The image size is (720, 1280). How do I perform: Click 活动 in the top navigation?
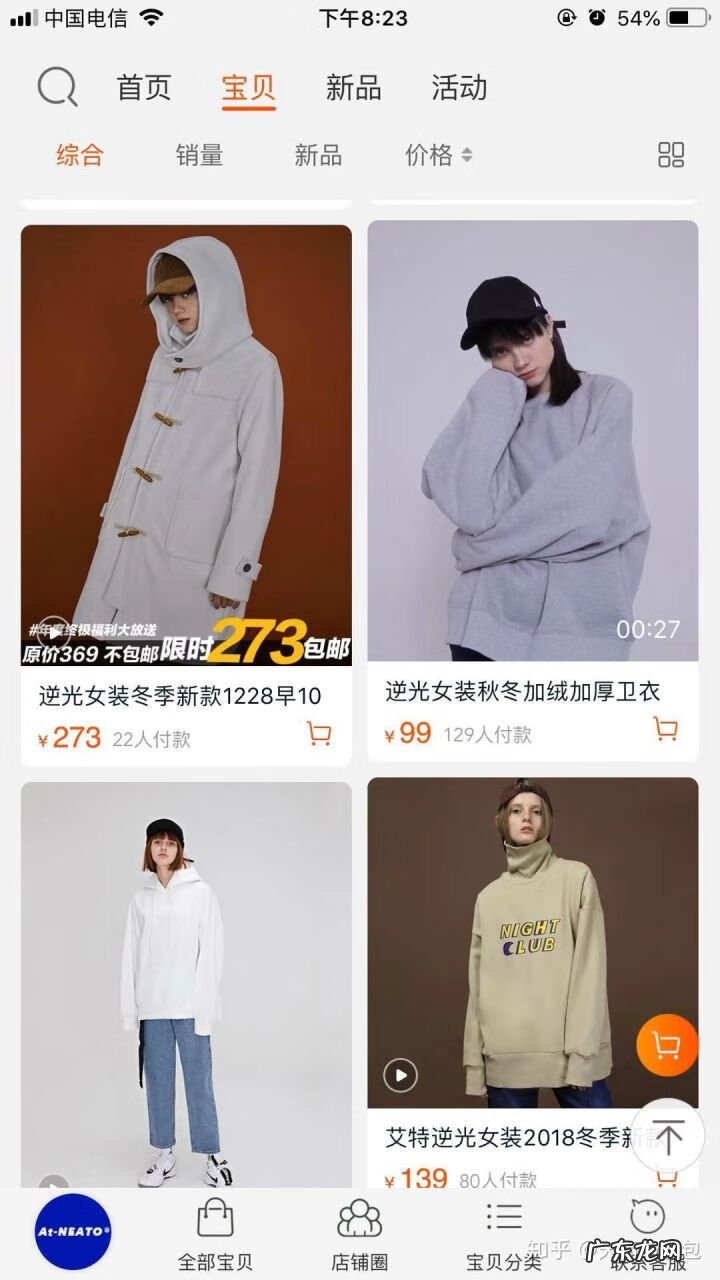[459, 88]
